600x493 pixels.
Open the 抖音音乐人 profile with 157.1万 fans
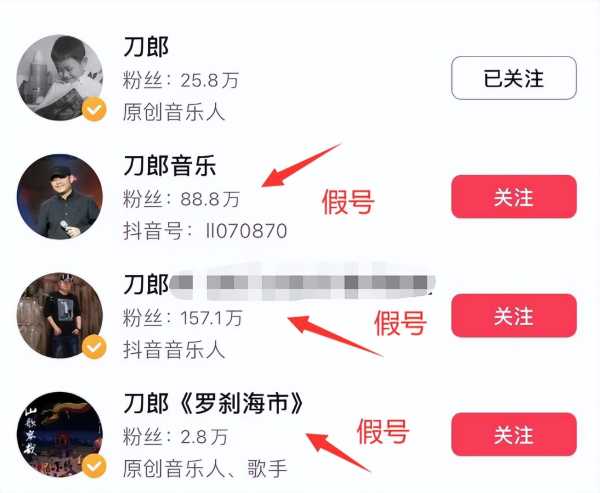(x=62, y=315)
